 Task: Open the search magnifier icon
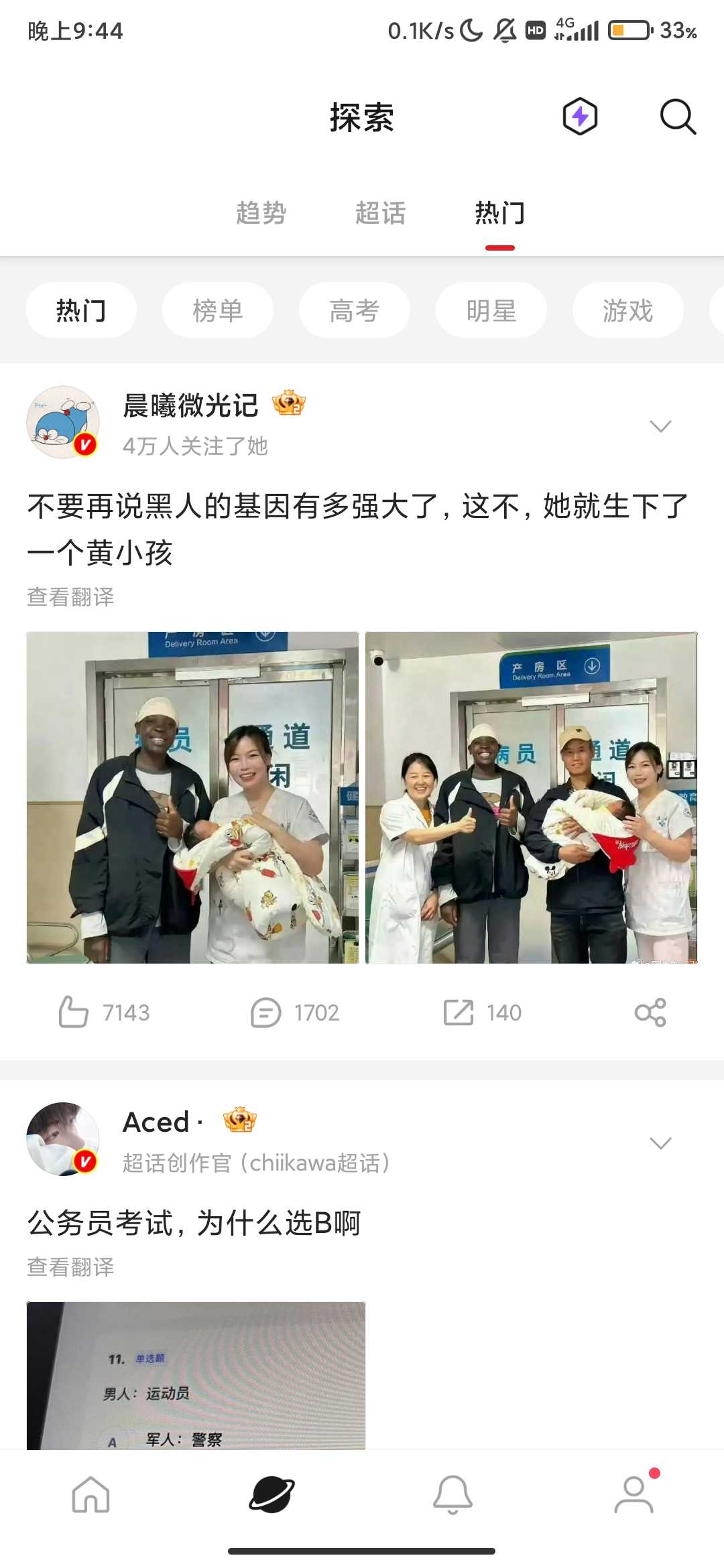(x=678, y=117)
